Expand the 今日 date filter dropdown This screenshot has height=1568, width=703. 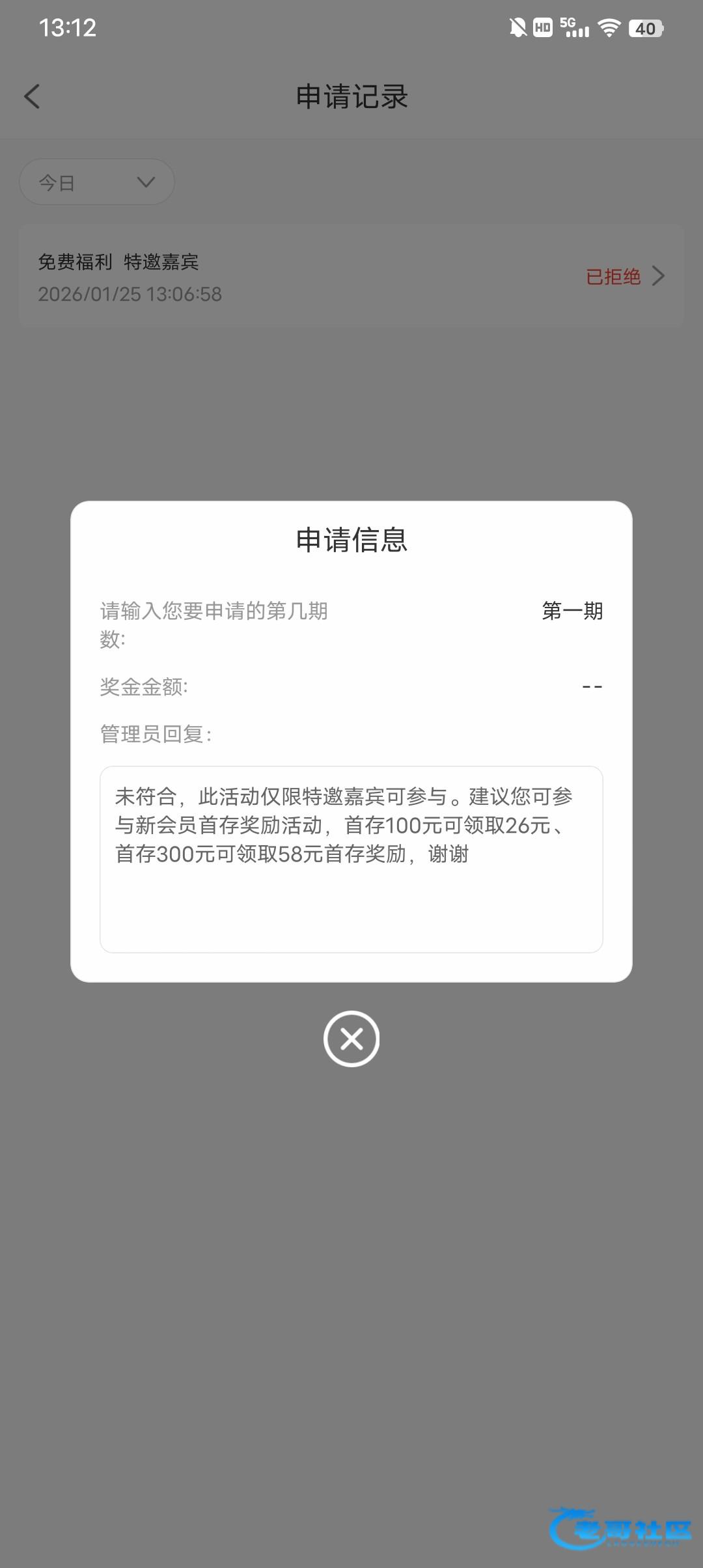pyautogui.click(x=97, y=182)
